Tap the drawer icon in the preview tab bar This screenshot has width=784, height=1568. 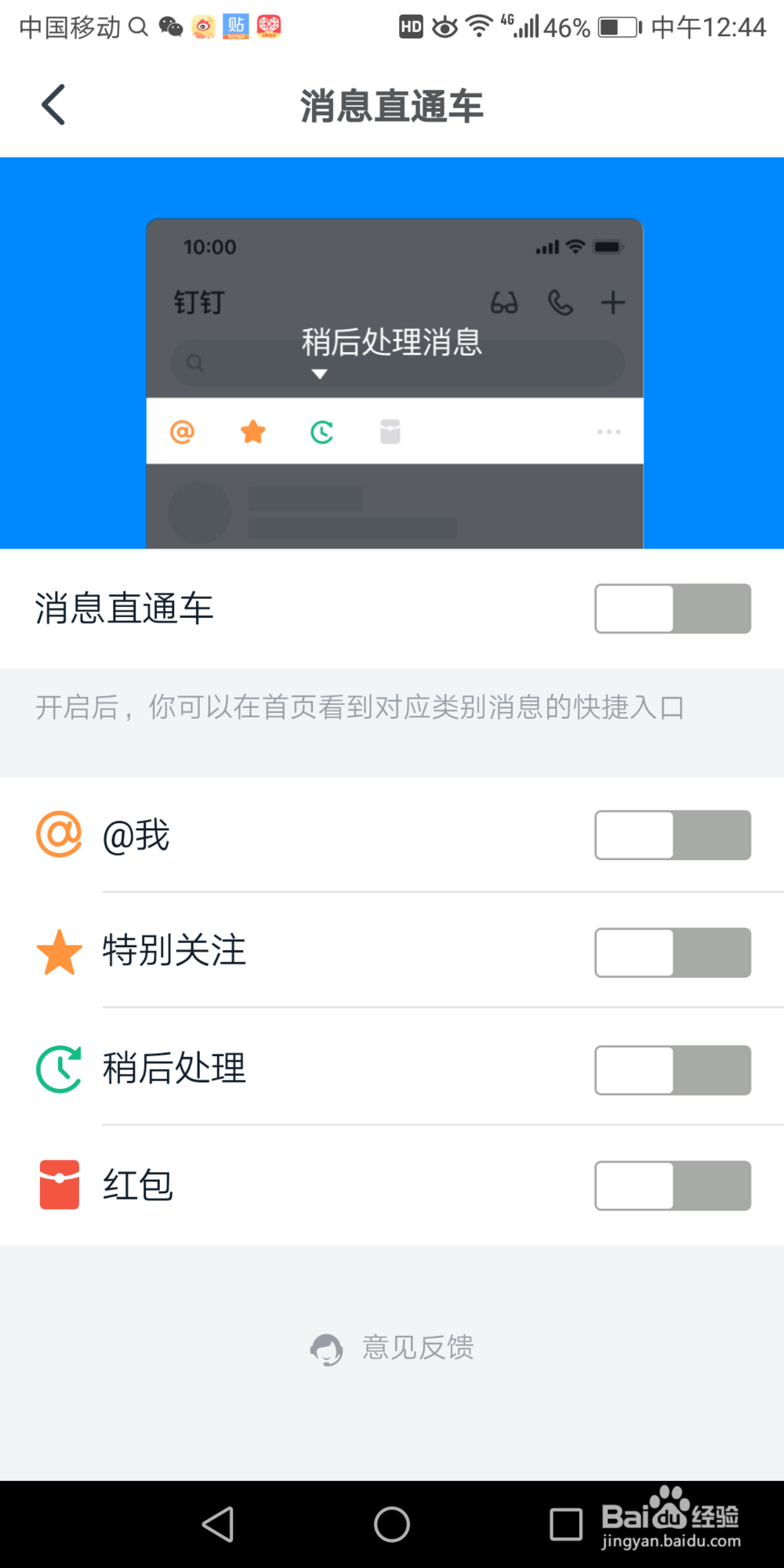pos(390,432)
